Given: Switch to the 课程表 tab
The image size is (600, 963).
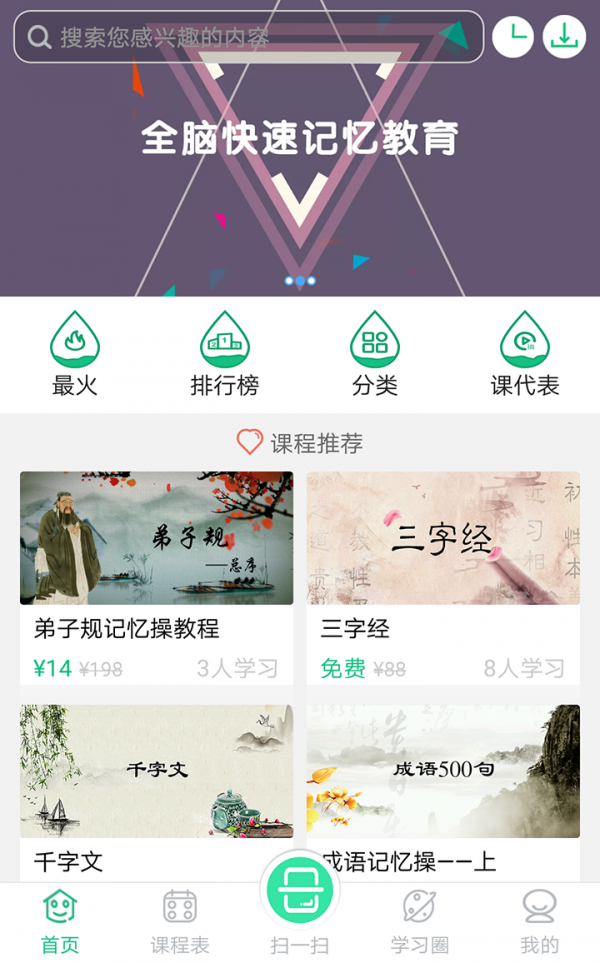Looking at the screenshot, I should [180, 922].
